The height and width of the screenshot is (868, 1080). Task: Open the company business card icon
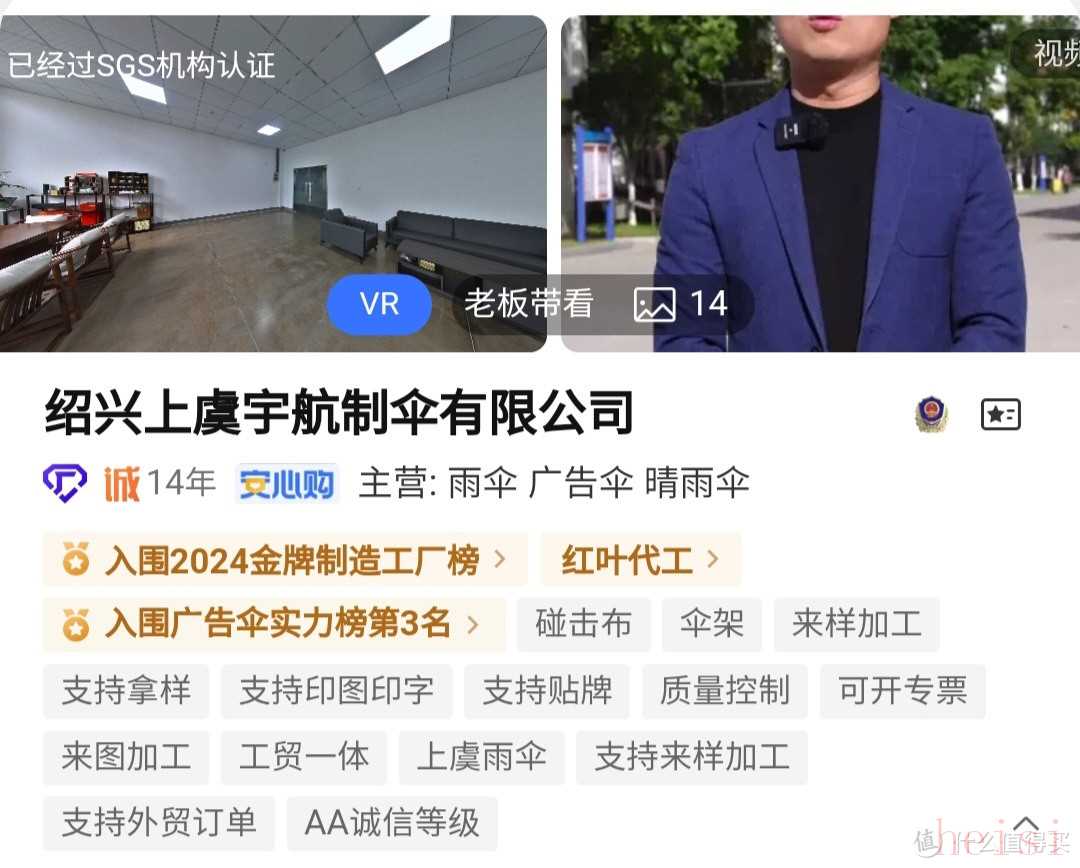click(x=1000, y=415)
